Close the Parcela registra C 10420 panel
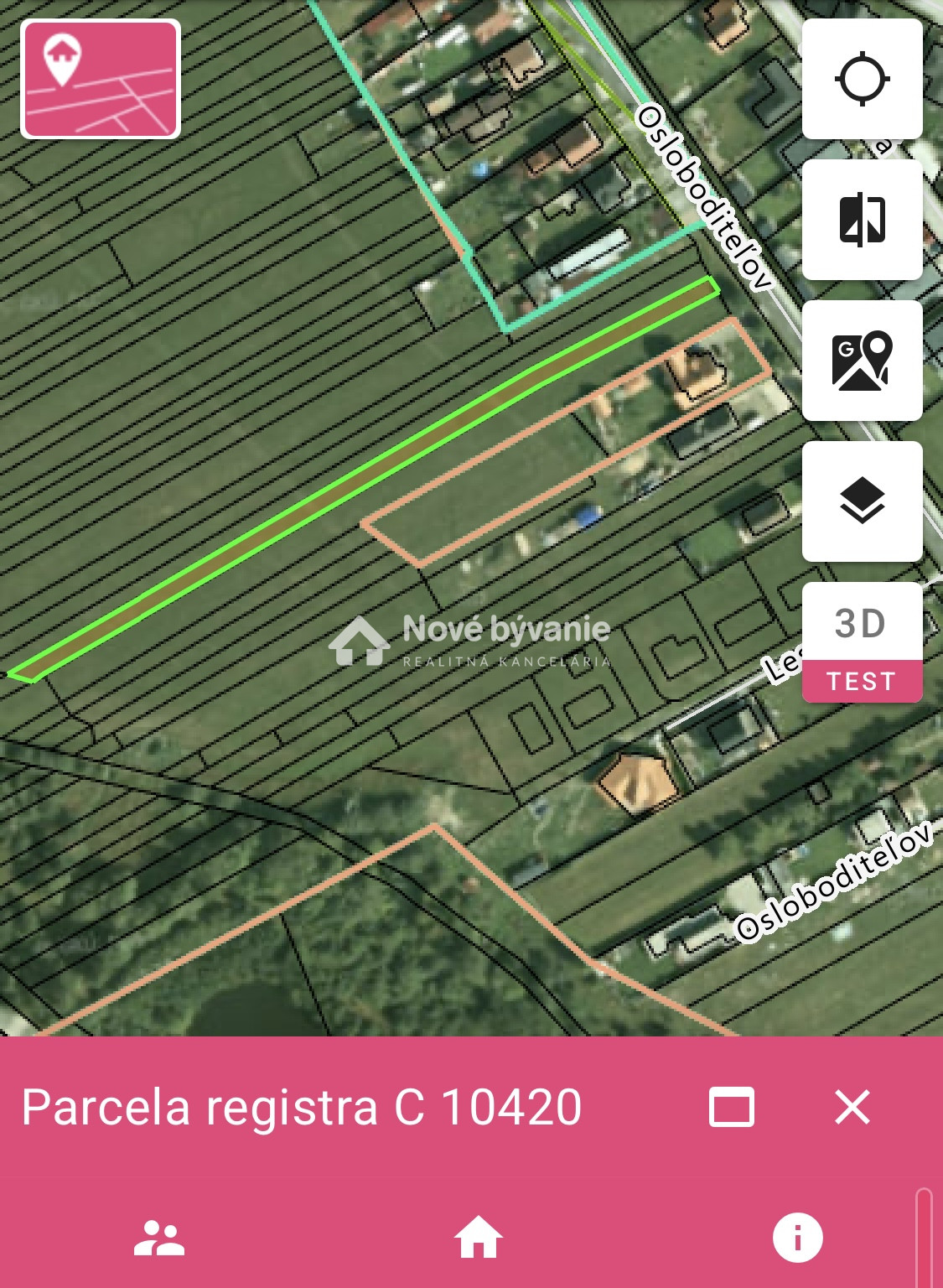 [x=852, y=1107]
